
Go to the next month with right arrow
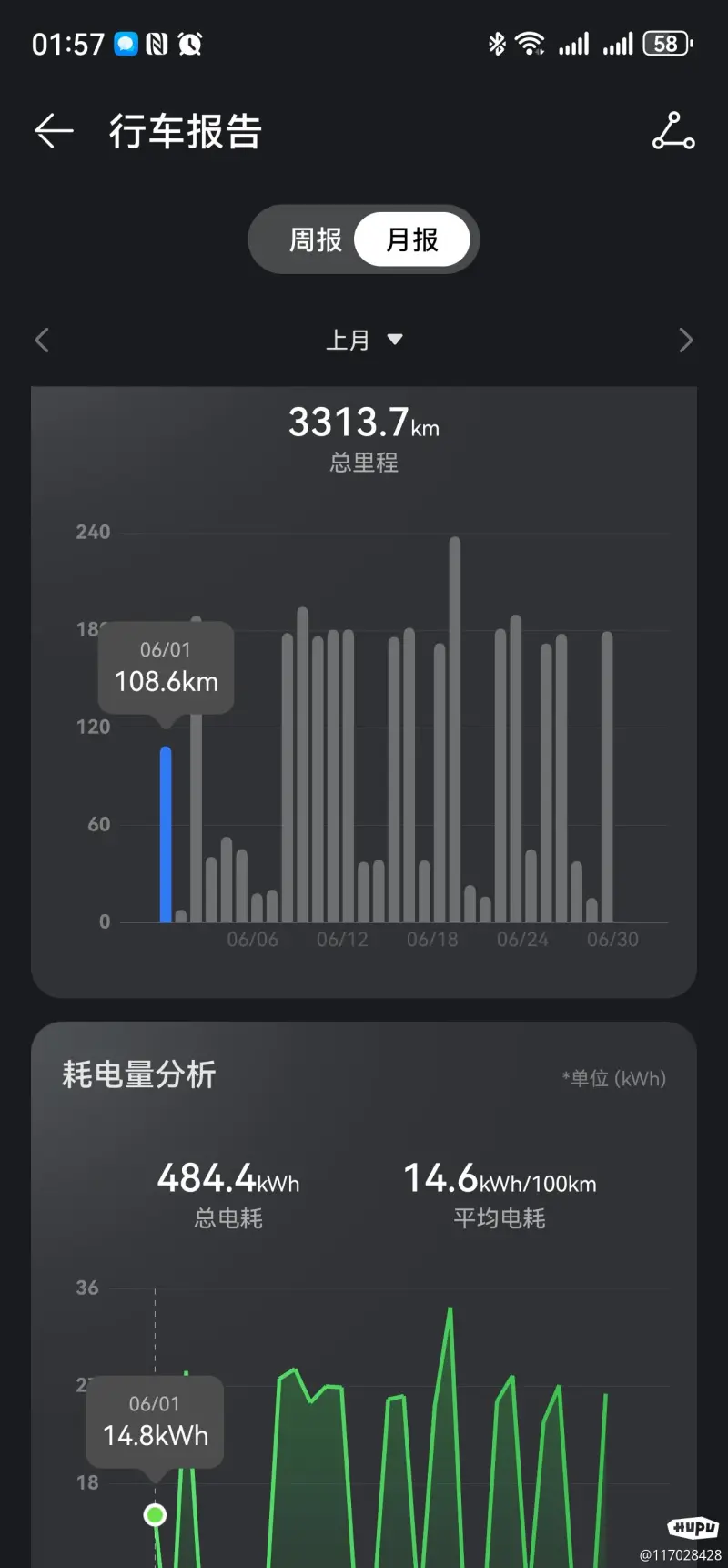[x=686, y=340]
